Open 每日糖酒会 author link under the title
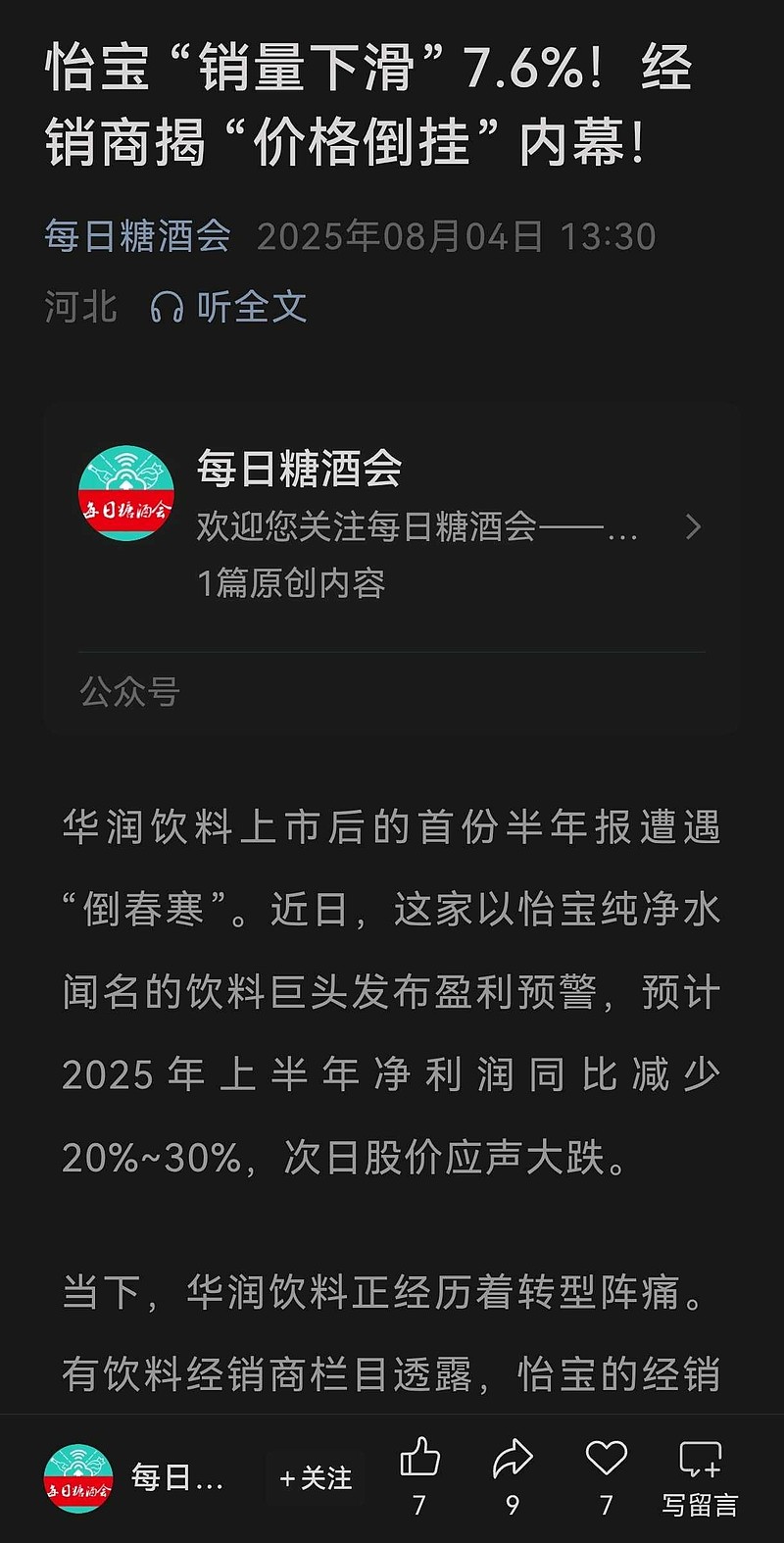The width and height of the screenshot is (784, 1543). (137, 236)
